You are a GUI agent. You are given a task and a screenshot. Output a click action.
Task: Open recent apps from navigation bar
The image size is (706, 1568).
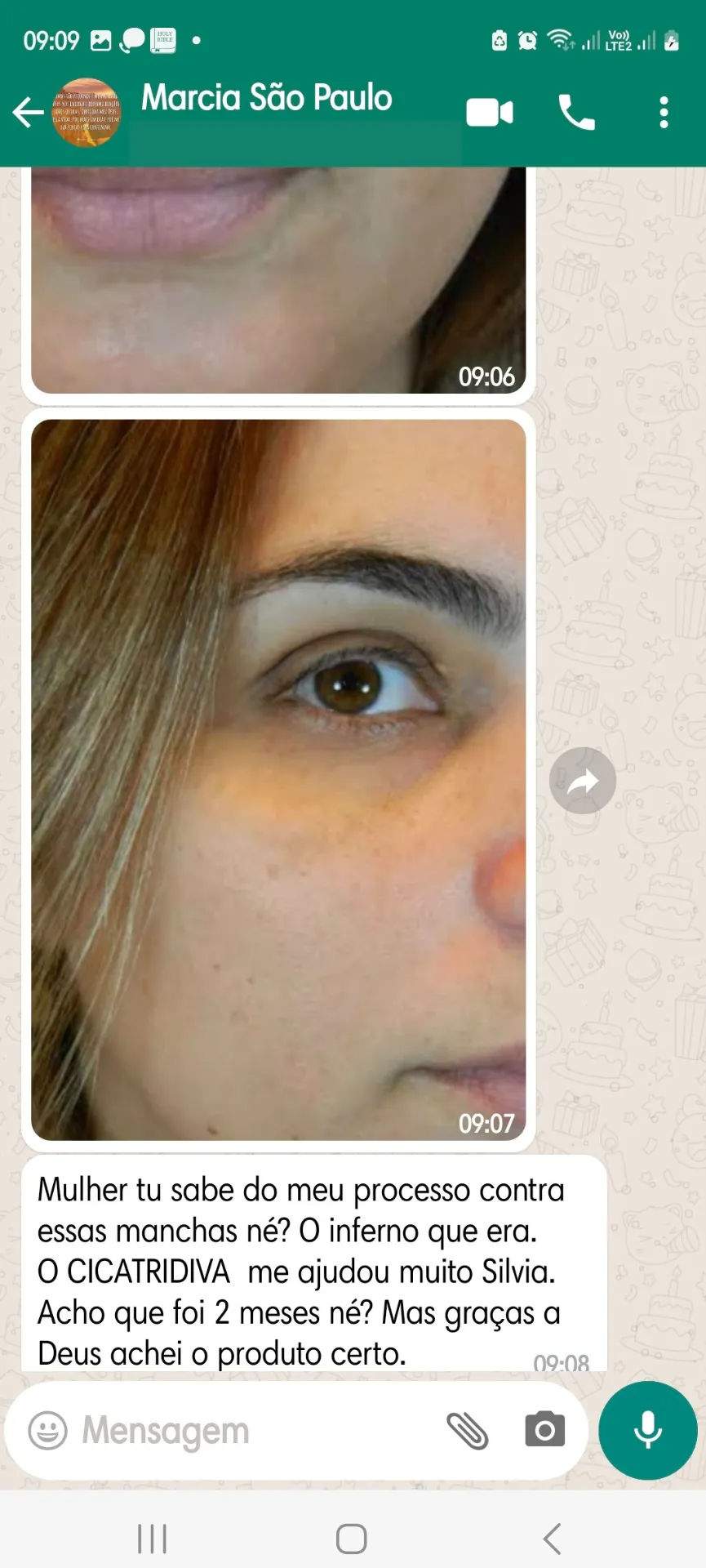pyautogui.click(x=153, y=1539)
